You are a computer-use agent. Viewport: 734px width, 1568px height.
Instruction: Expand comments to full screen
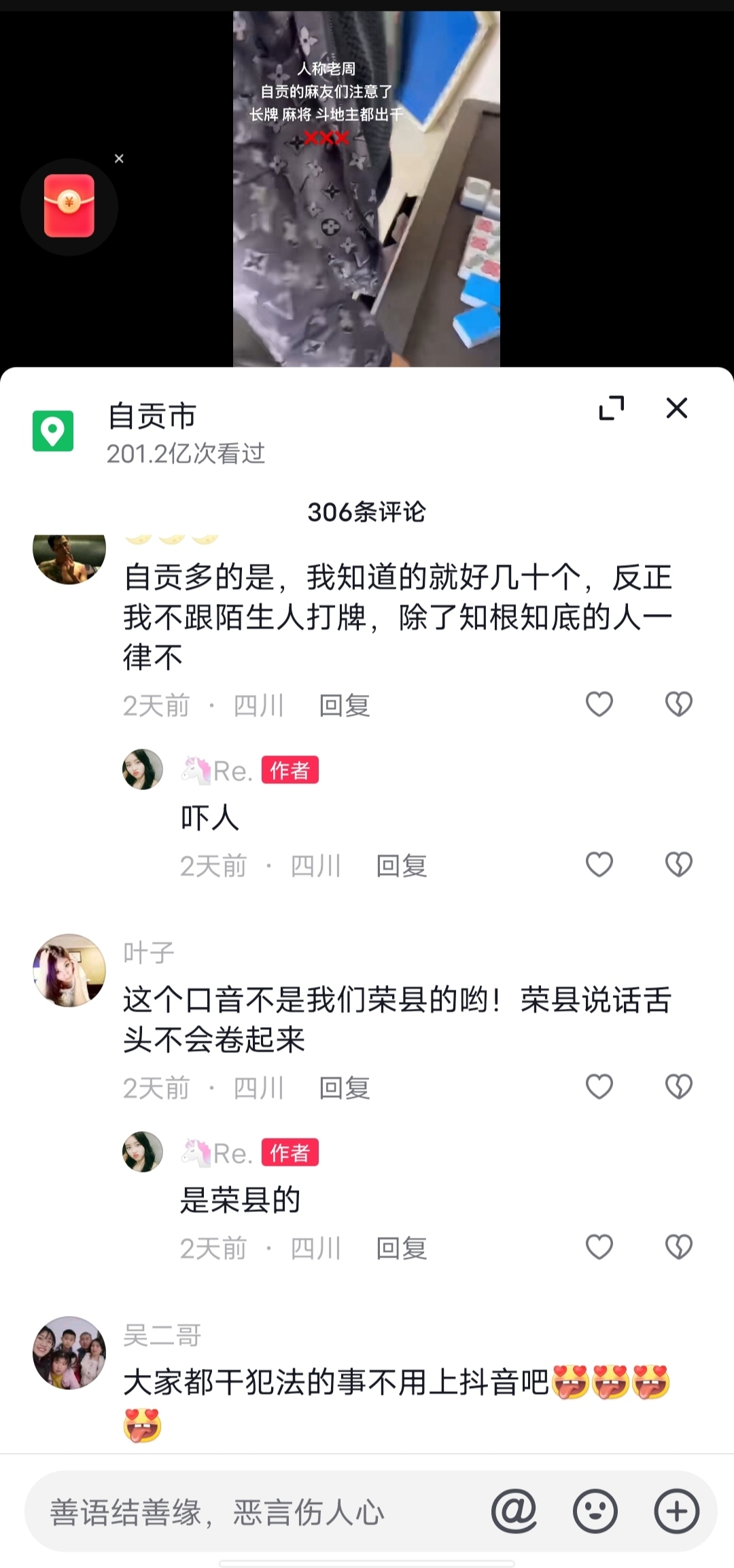(x=611, y=408)
